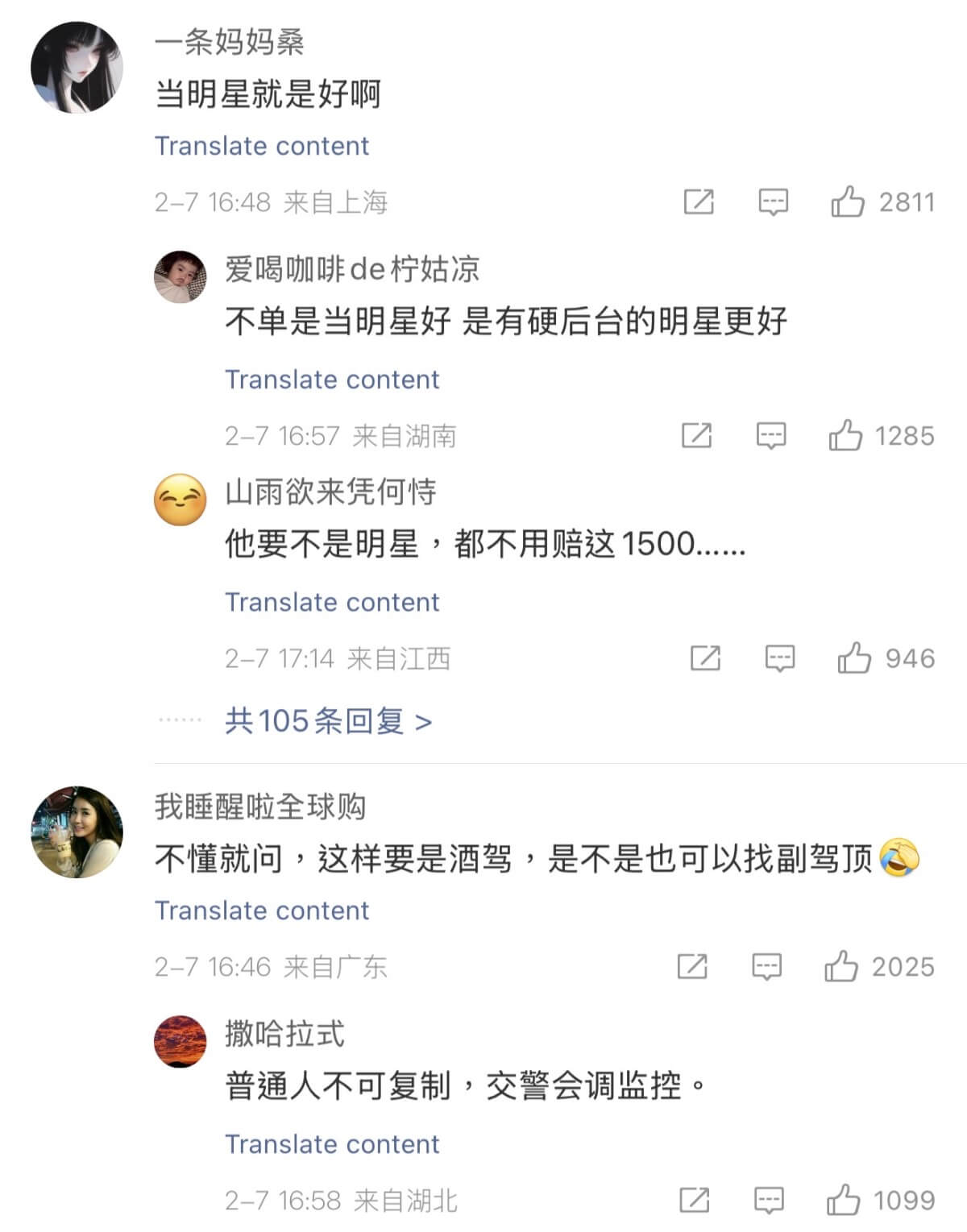Like the reply from 山雨欲来凭何恃

(x=854, y=658)
